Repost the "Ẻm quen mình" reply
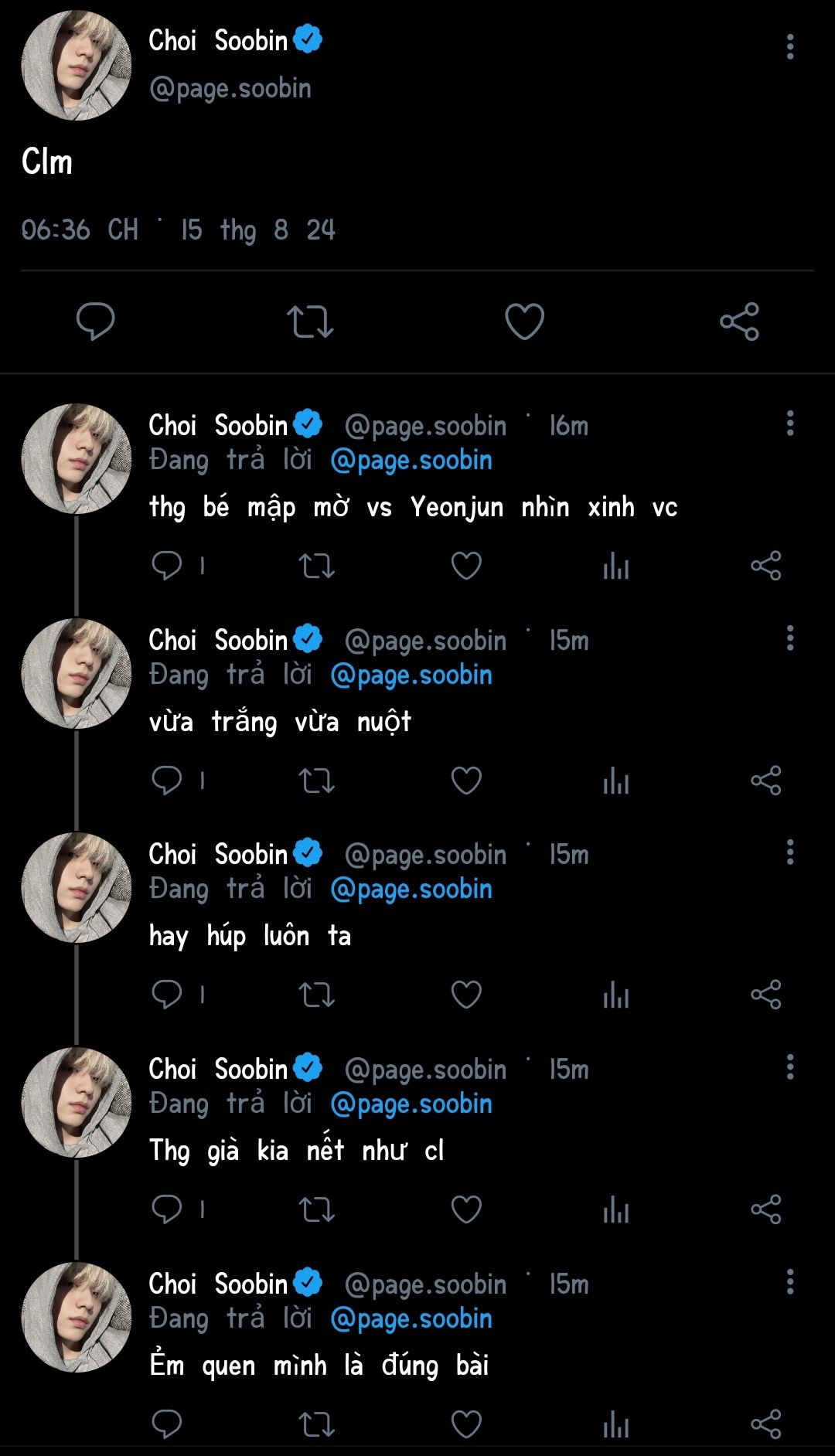 [316, 1424]
